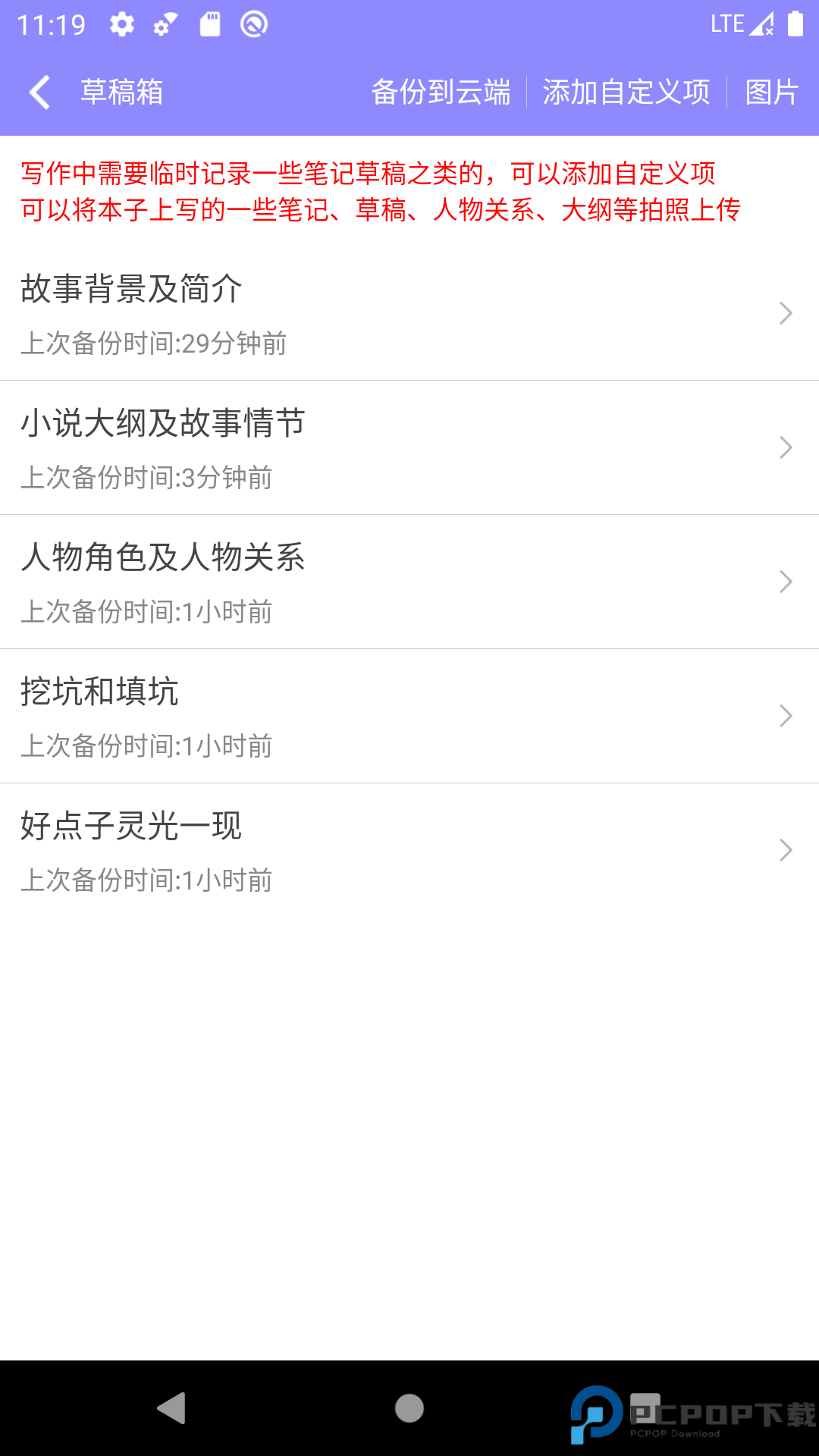
Task: Open the 挖坑和填坑 entry
Action: point(409,716)
